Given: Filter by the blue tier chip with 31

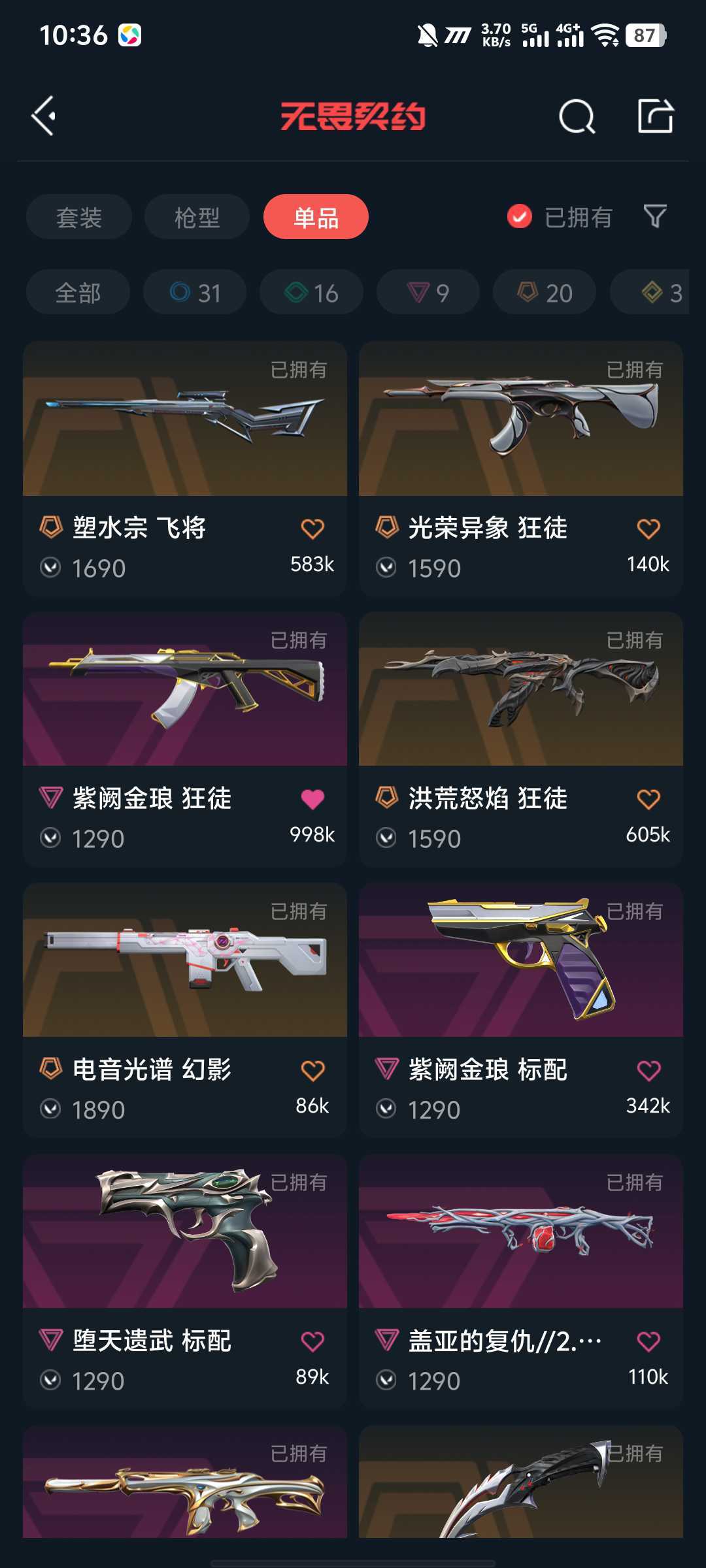Looking at the screenshot, I should tap(195, 292).
